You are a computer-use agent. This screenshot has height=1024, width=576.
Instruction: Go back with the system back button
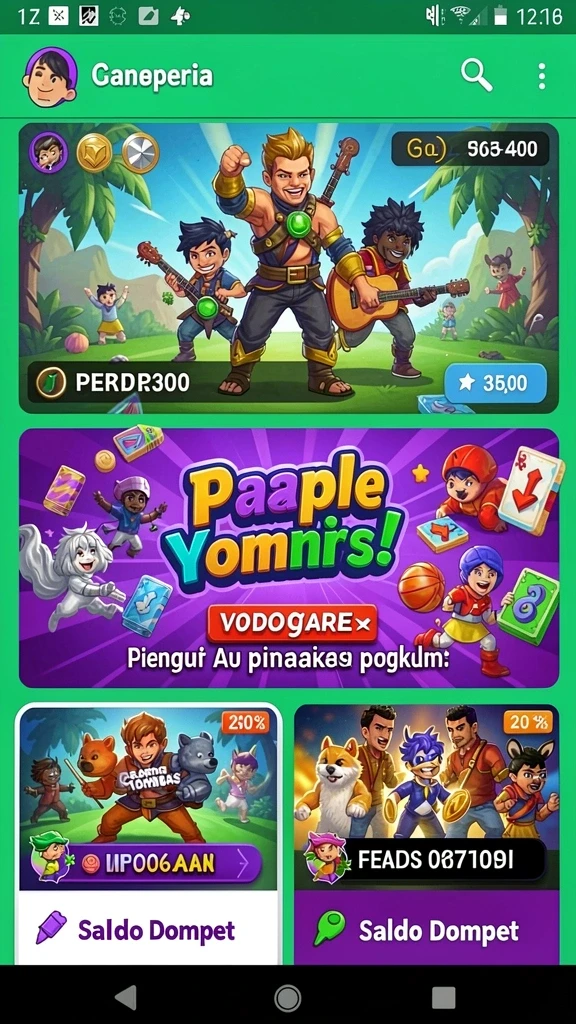click(x=126, y=997)
